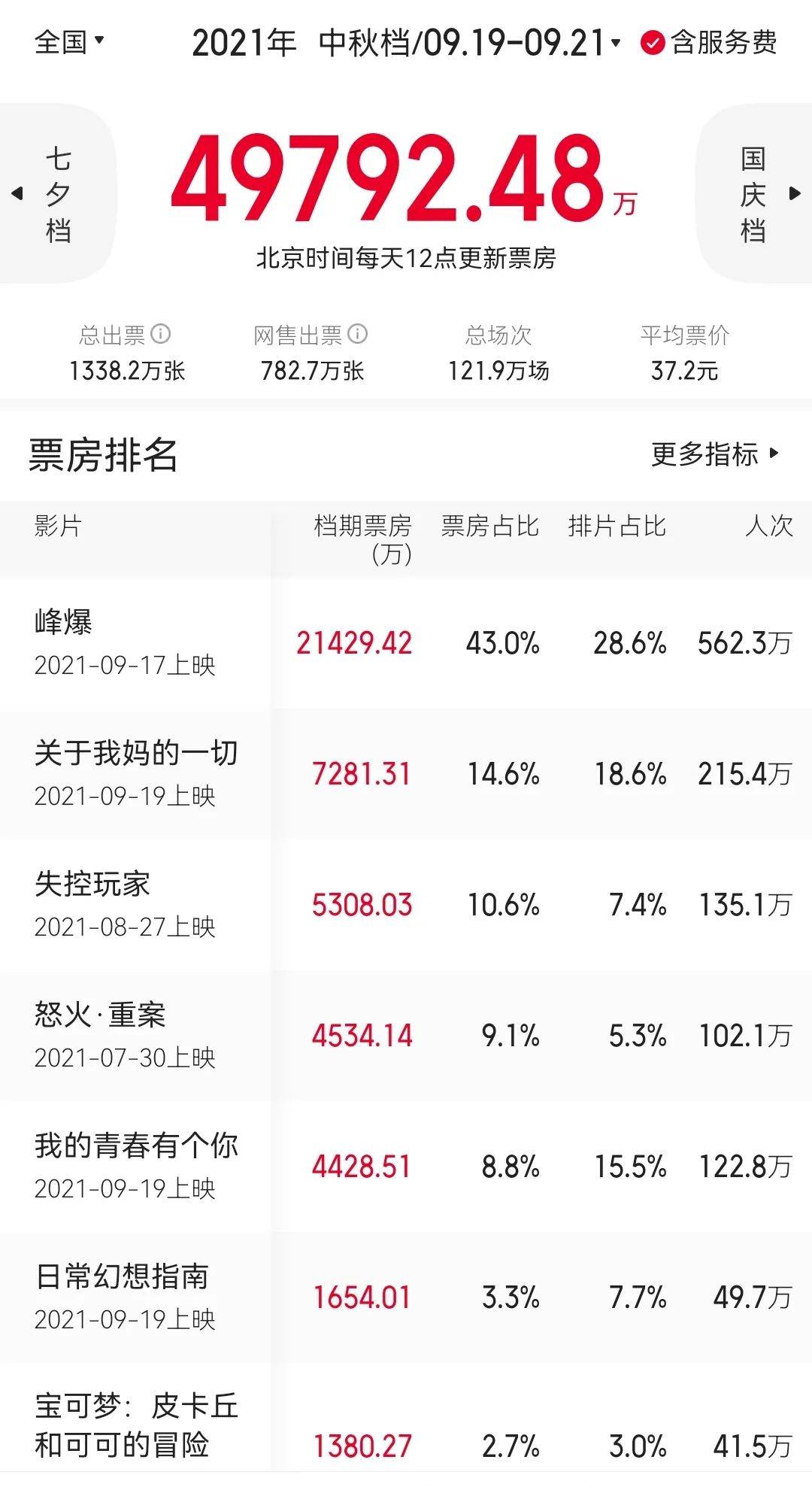The height and width of the screenshot is (1487, 812).
Task: Show info about 网售出票
Action: click(x=358, y=334)
